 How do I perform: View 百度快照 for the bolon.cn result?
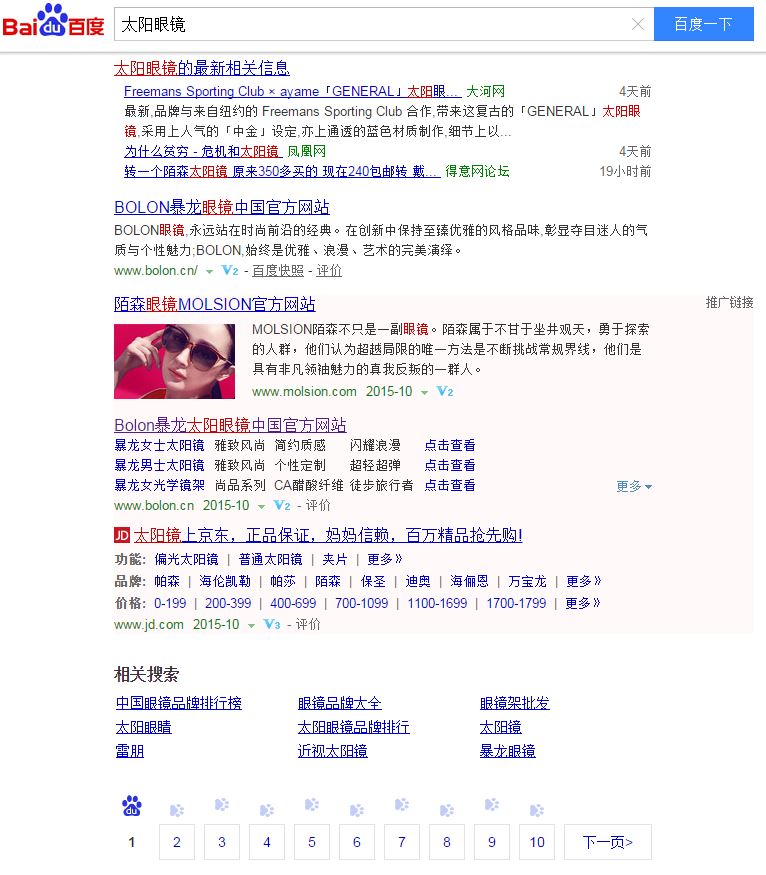tap(277, 270)
